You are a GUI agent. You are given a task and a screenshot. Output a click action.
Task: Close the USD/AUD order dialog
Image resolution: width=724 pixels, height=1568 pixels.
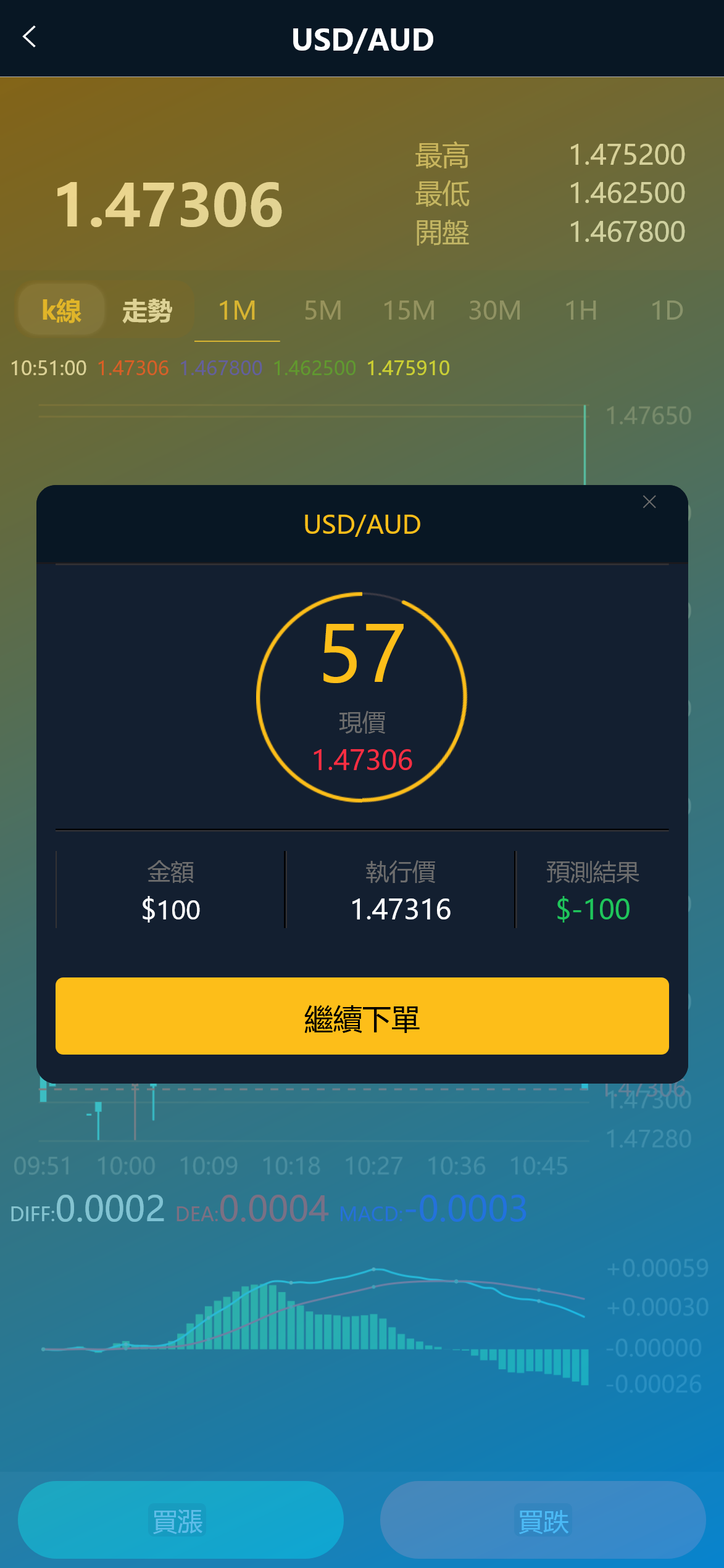649,502
